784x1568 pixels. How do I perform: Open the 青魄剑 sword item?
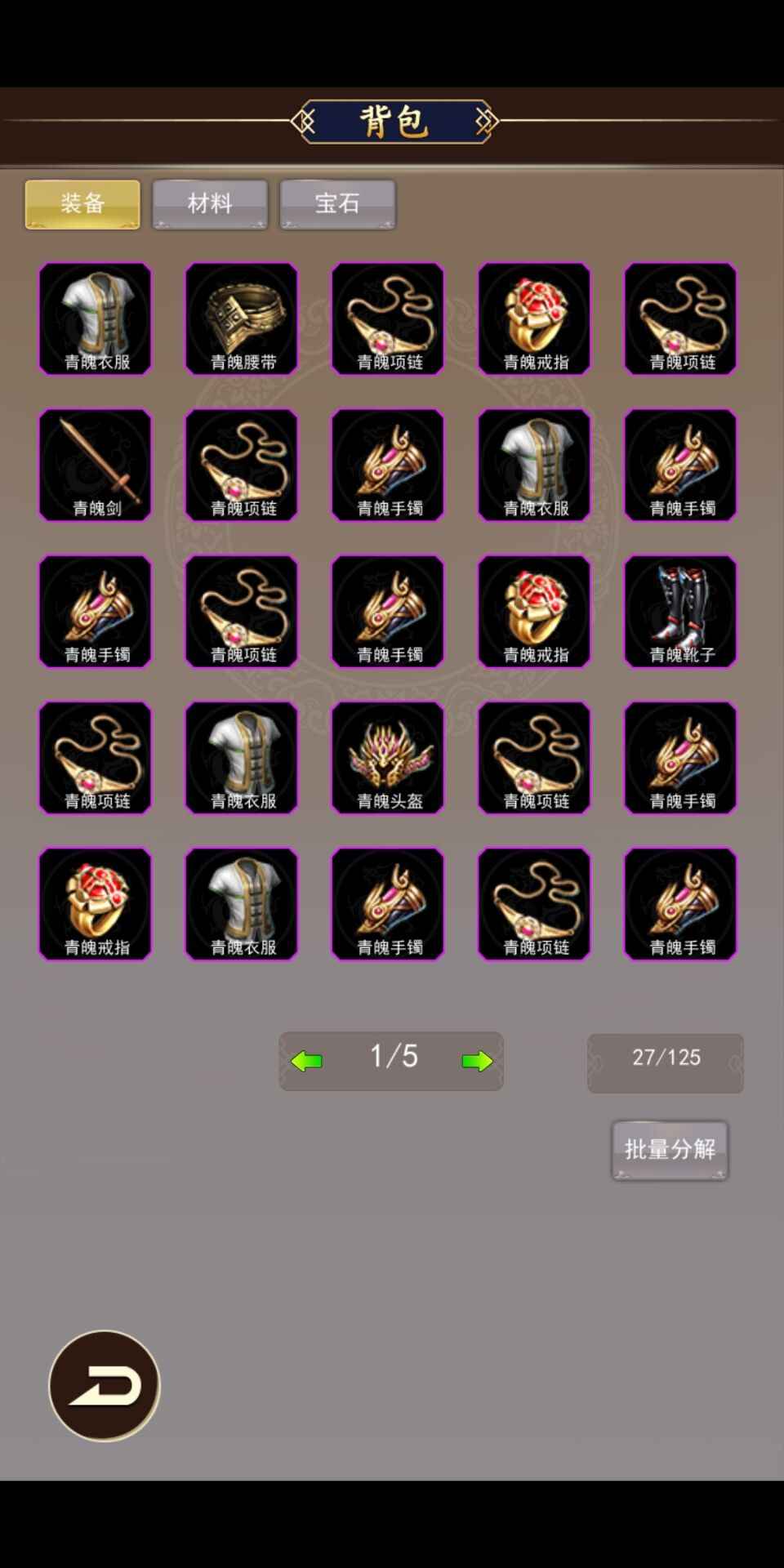[96, 465]
